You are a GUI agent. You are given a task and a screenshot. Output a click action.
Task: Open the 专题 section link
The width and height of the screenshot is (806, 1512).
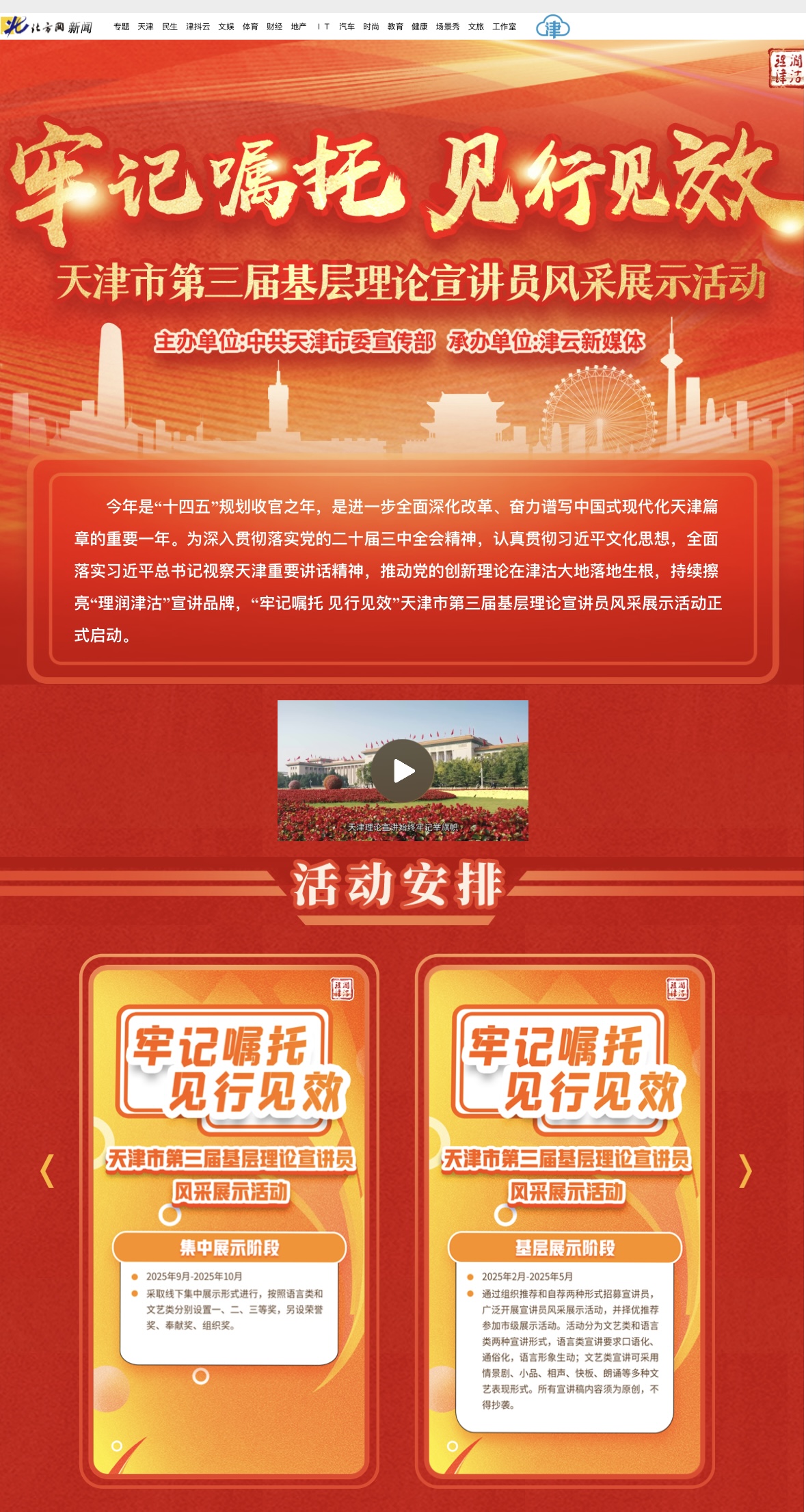[122, 27]
